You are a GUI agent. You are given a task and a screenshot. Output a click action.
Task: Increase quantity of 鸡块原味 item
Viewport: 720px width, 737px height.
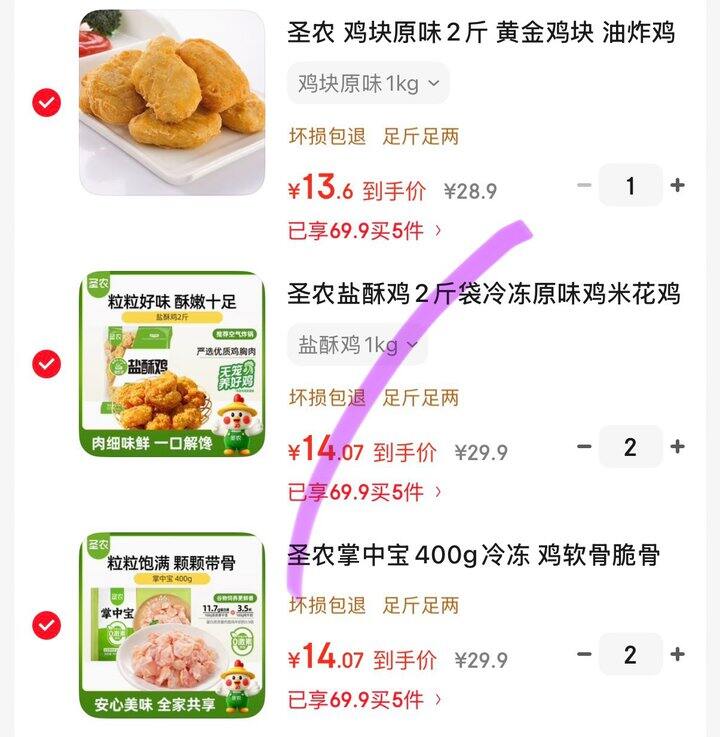[x=677, y=185]
